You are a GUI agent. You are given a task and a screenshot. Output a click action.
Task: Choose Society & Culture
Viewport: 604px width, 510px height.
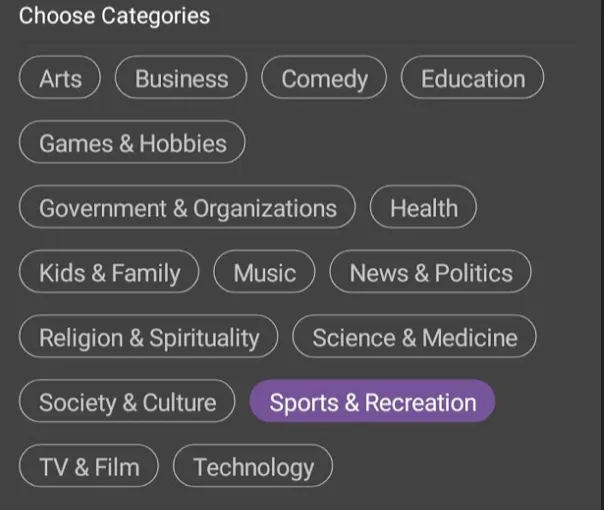(x=127, y=402)
